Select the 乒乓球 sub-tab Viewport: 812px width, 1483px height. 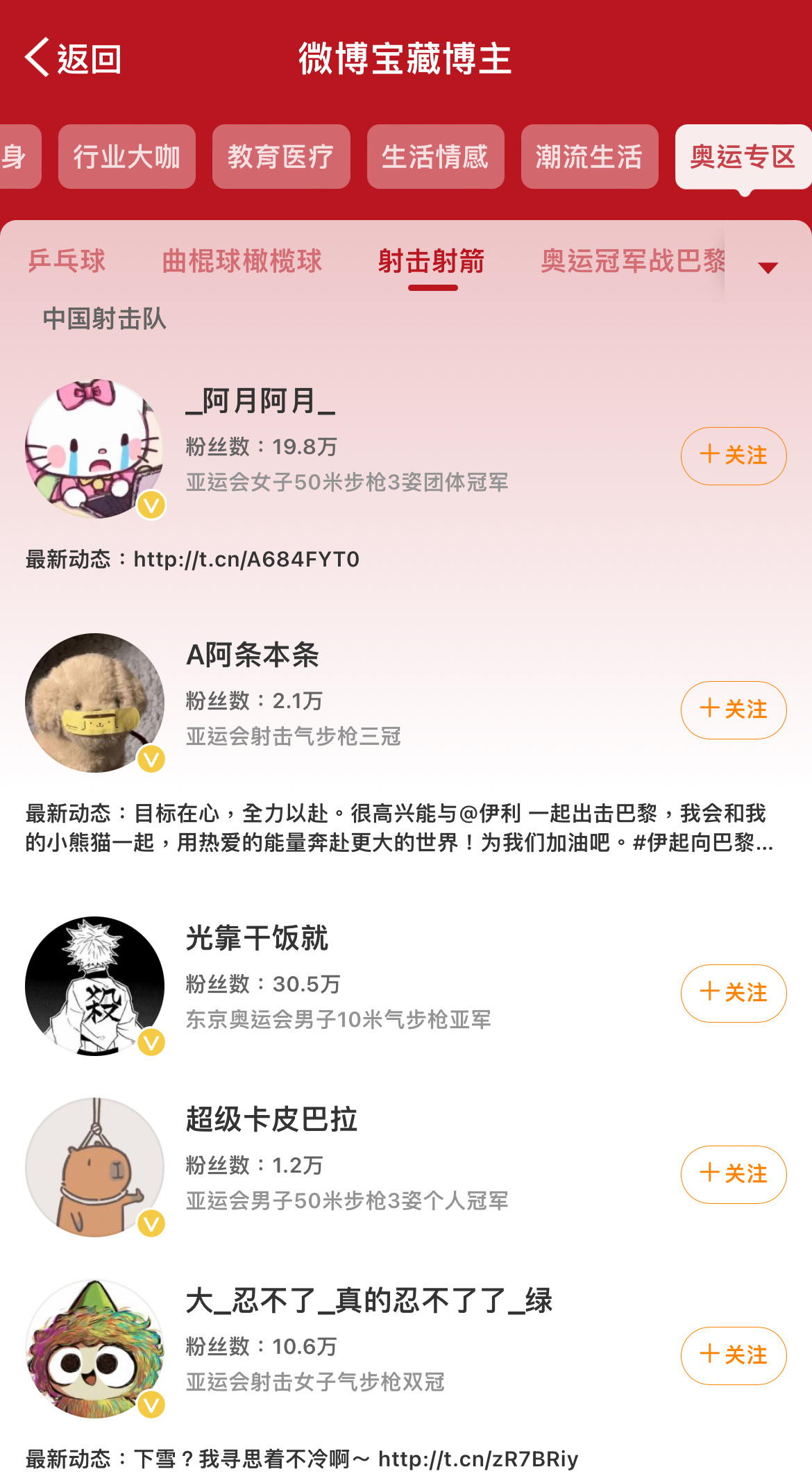click(x=67, y=262)
